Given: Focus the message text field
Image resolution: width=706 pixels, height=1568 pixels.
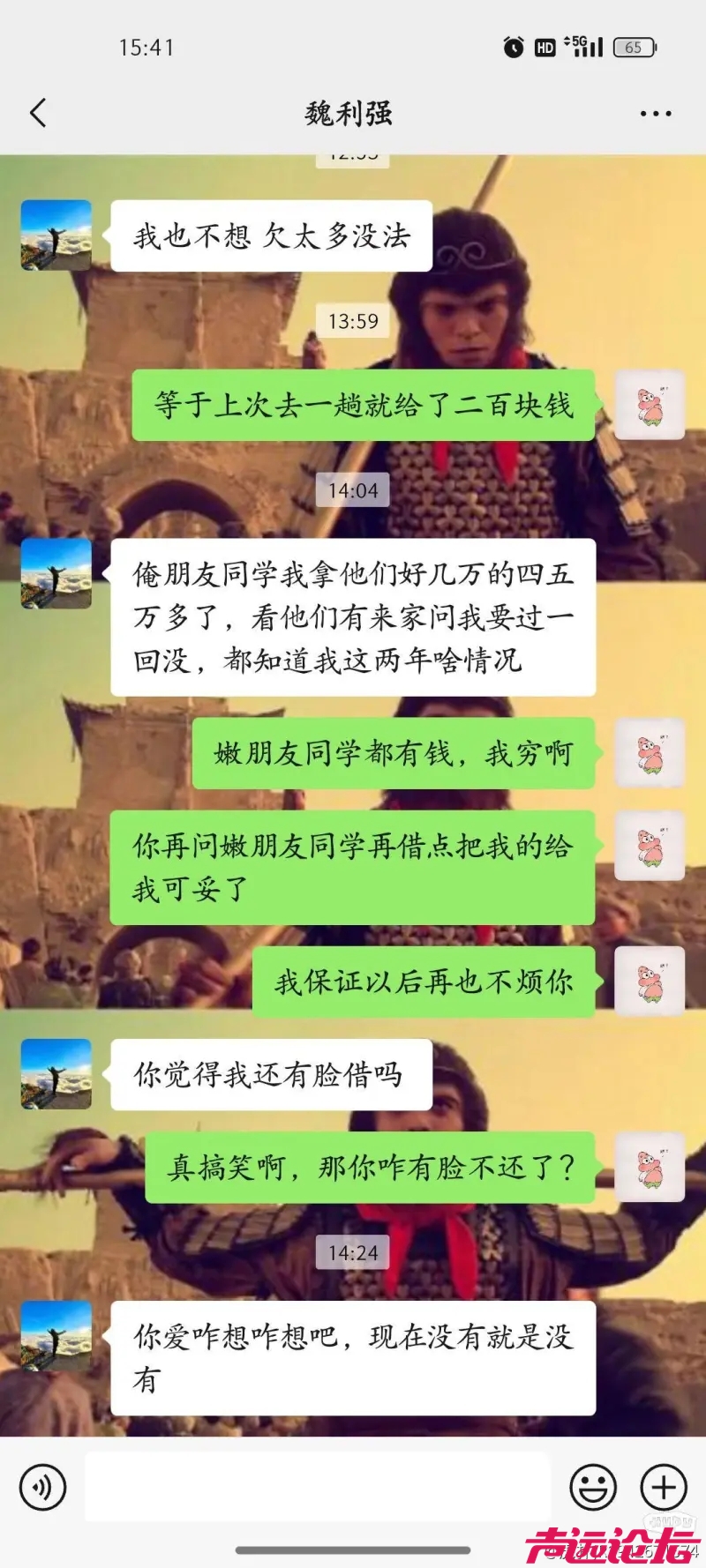Looking at the screenshot, I should point(318,1487).
